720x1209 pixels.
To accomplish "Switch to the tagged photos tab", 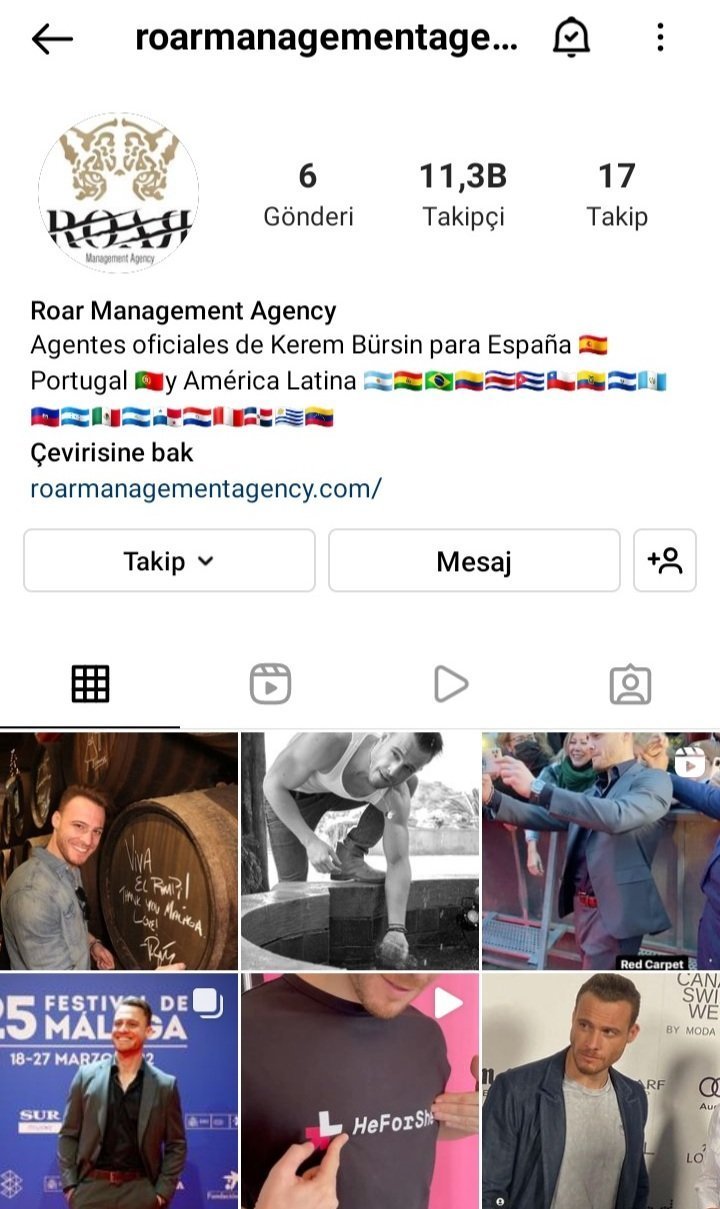I will coord(630,685).
